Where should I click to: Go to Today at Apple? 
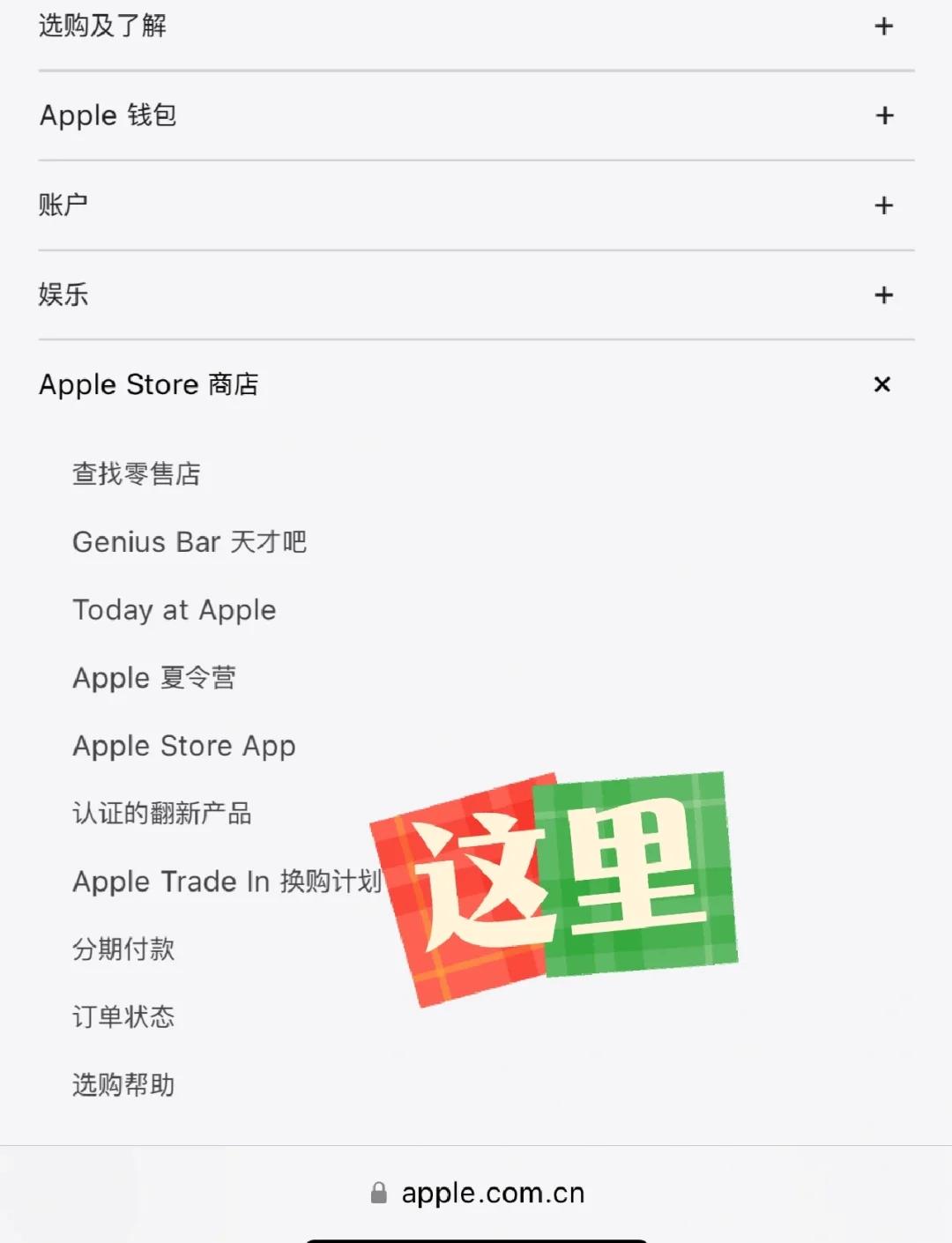coord(175,610)
